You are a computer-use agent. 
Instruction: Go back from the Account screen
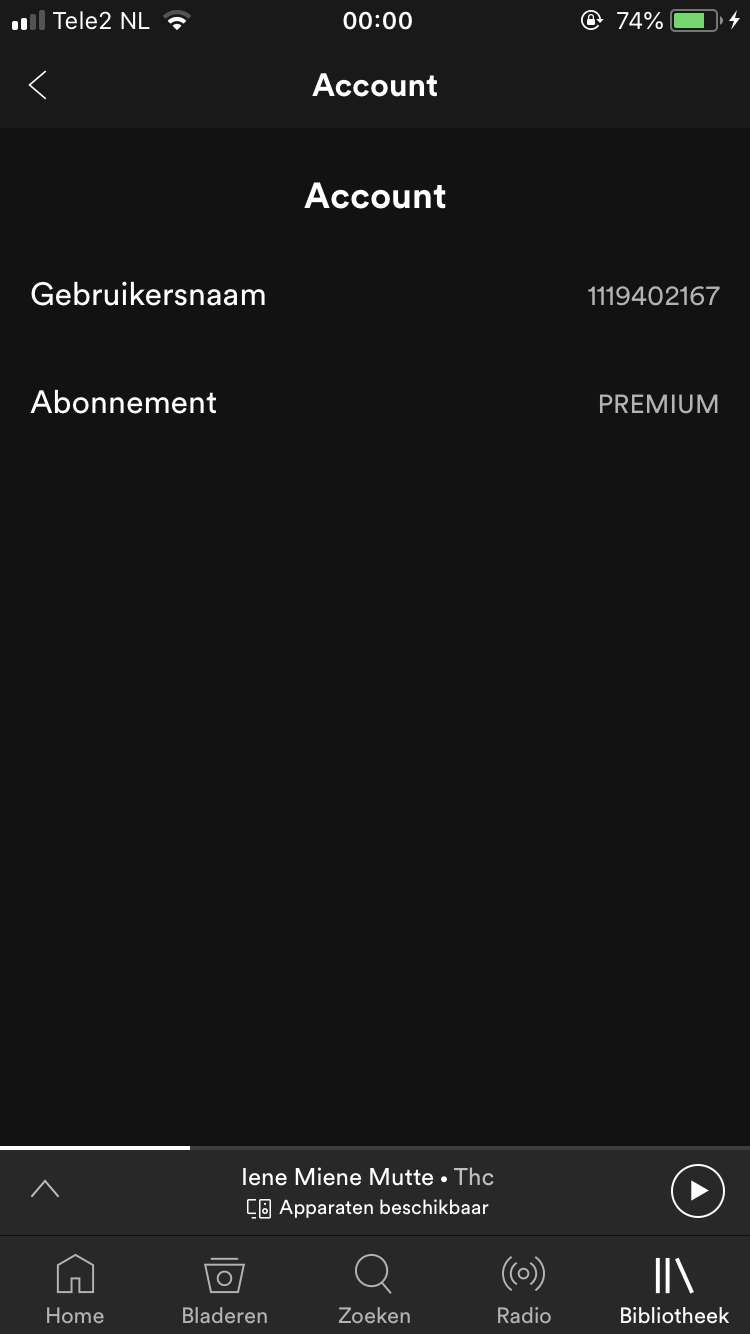(38, 85)
